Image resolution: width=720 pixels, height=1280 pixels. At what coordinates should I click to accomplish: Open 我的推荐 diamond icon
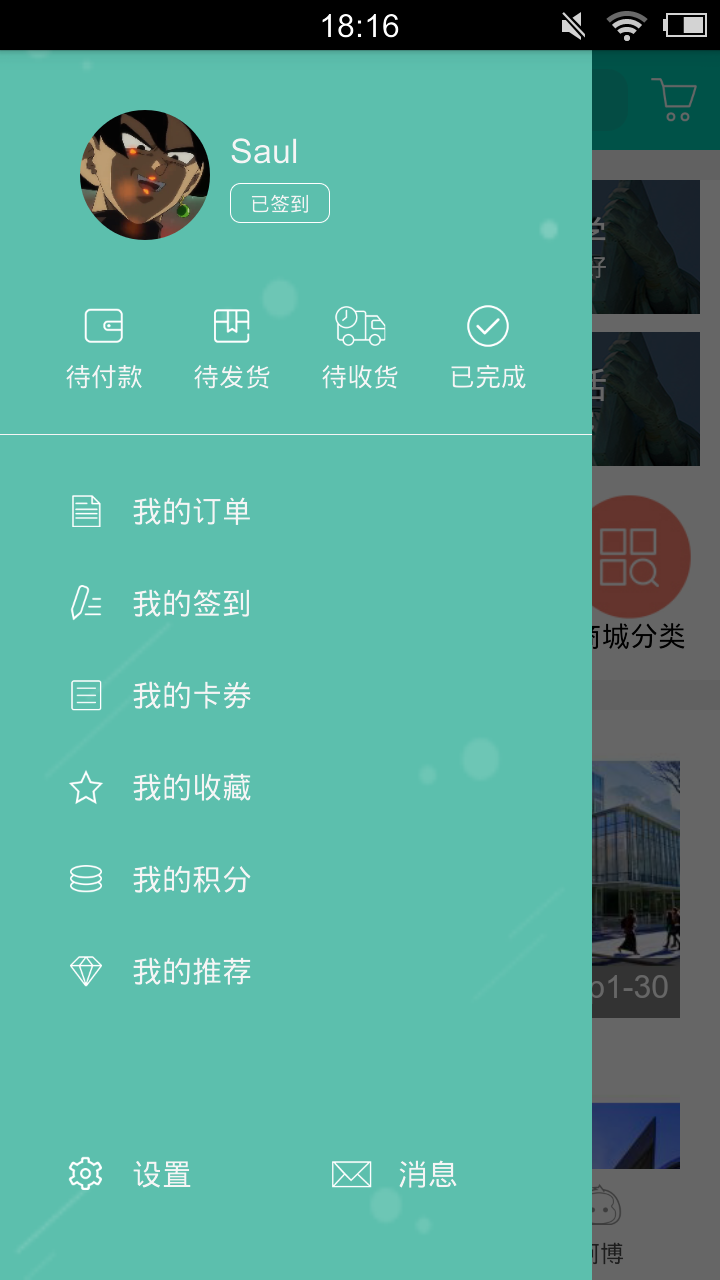point(87,971)
